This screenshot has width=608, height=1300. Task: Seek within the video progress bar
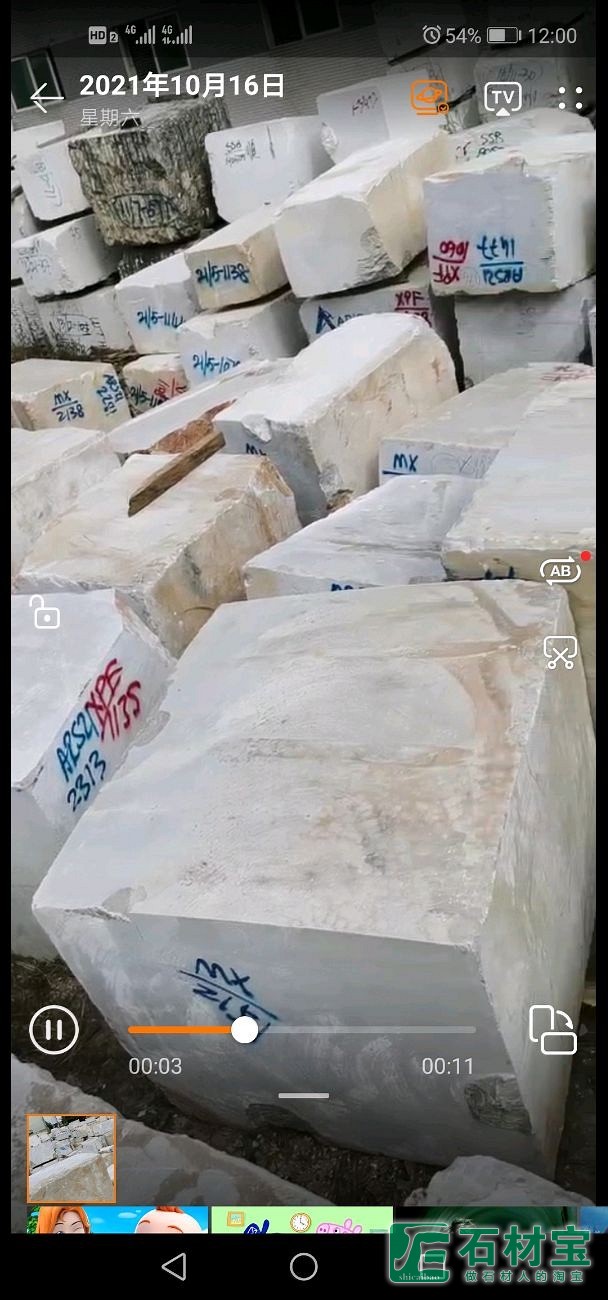tap(302, 1029)
